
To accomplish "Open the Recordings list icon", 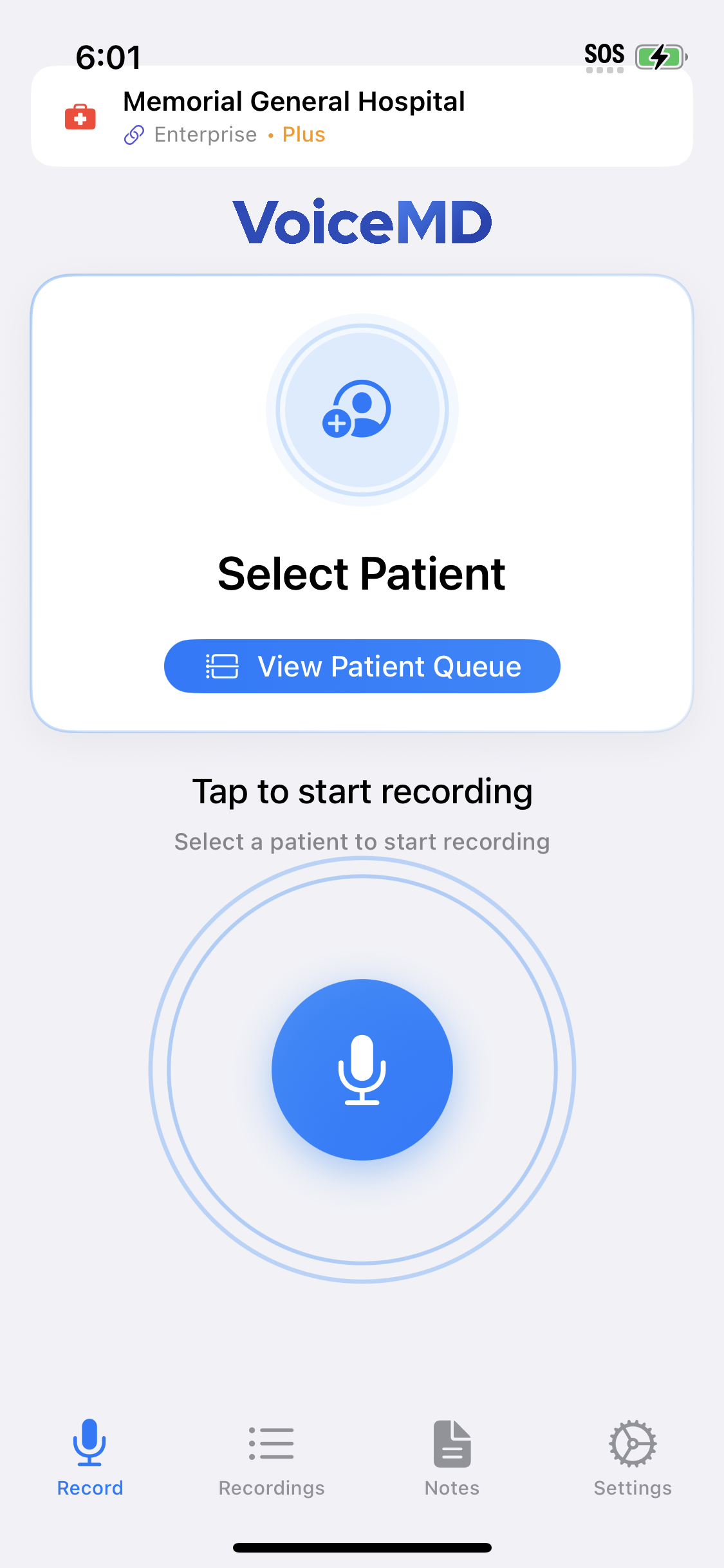I will [271, 1443].
